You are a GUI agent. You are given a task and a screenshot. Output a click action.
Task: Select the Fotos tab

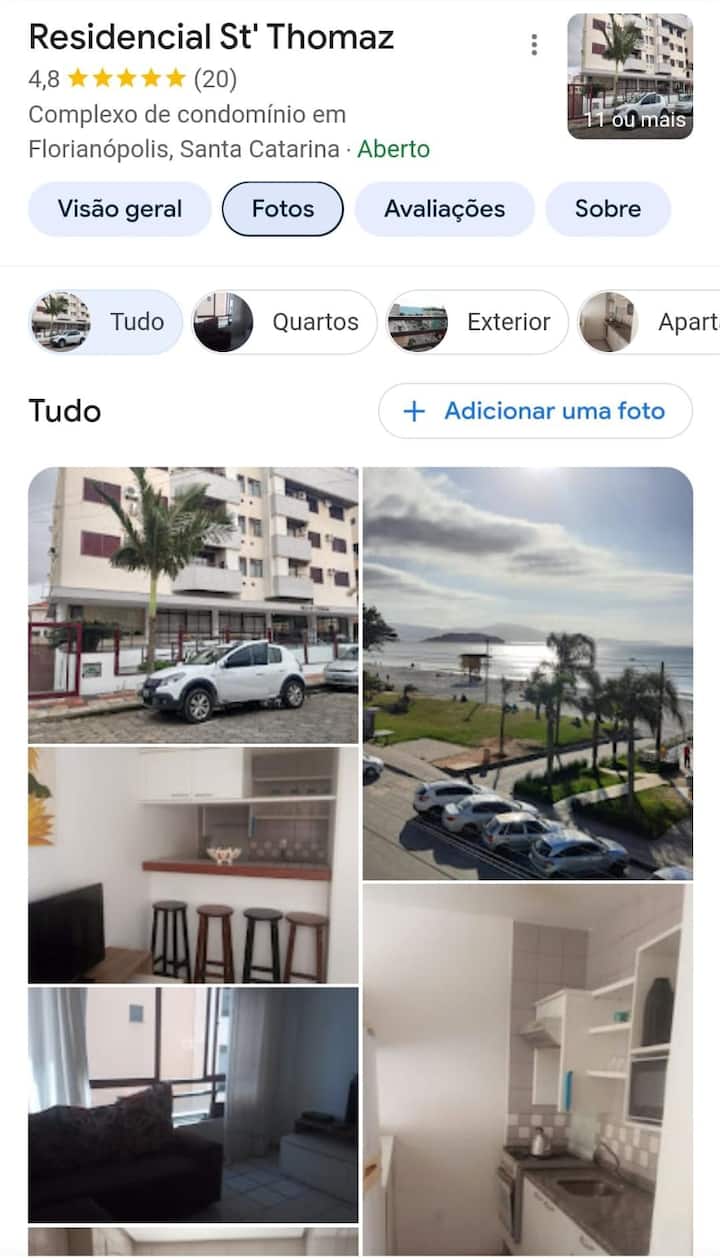(x=283, y=209)
